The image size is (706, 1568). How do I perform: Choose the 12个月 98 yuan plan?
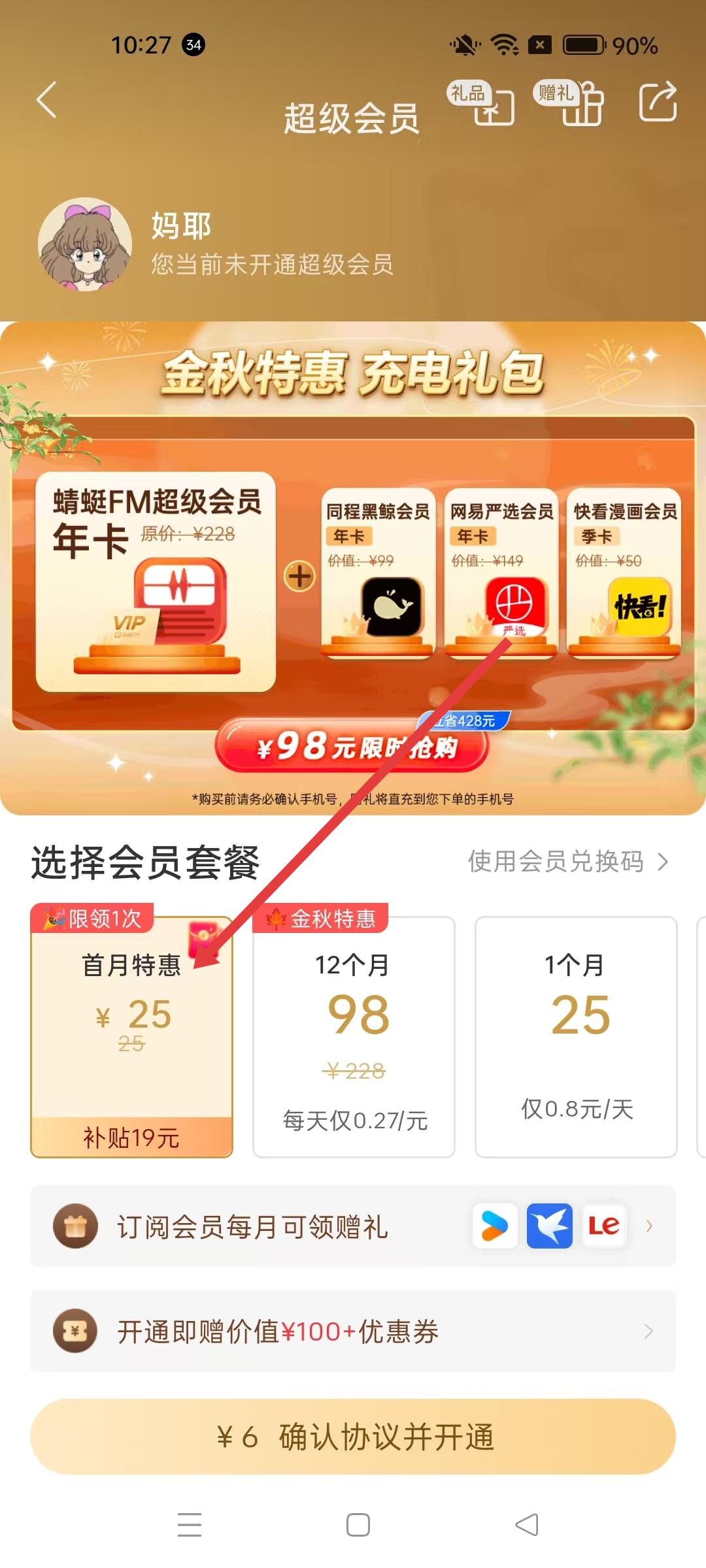[354, 1036]
